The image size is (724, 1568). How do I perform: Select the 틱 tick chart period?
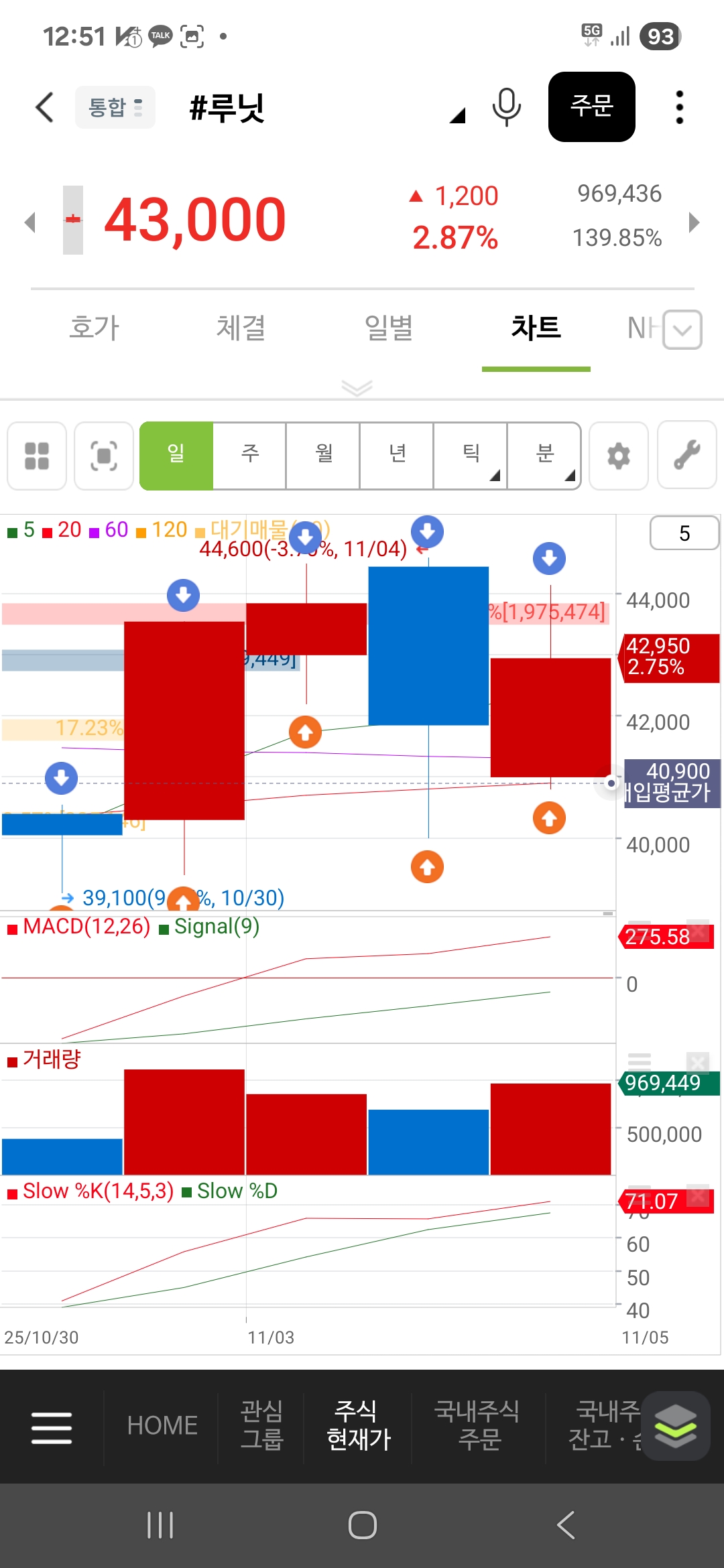pos(471,456)
